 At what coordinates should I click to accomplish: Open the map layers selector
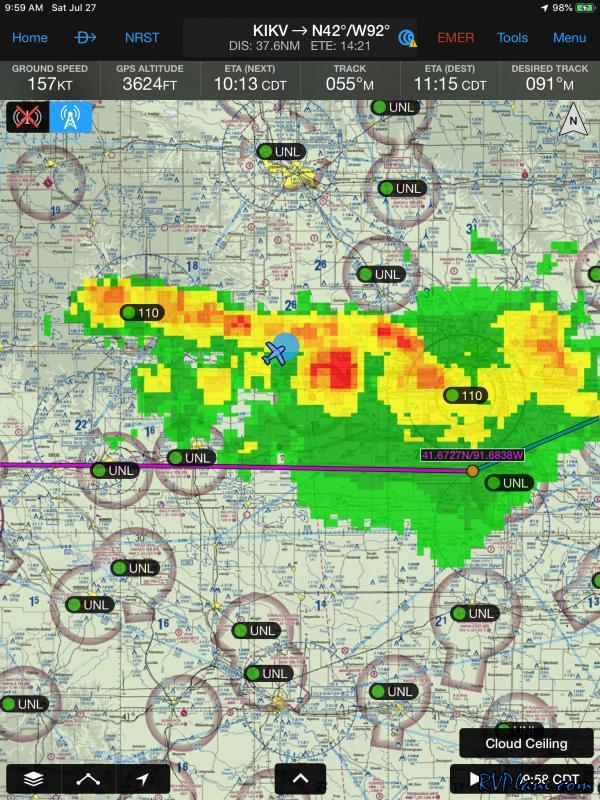click(33, 778)
